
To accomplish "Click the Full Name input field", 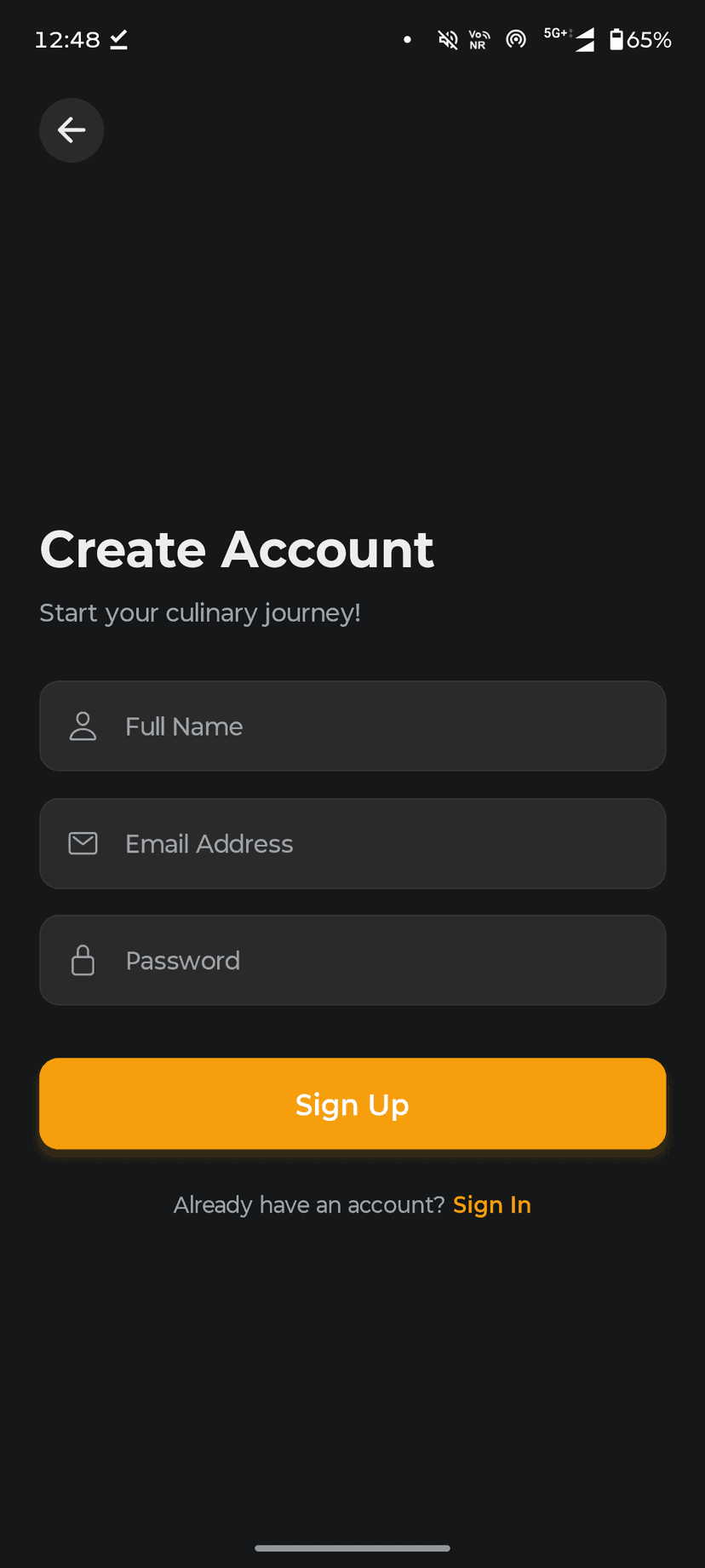I will (x=352, y=726).
